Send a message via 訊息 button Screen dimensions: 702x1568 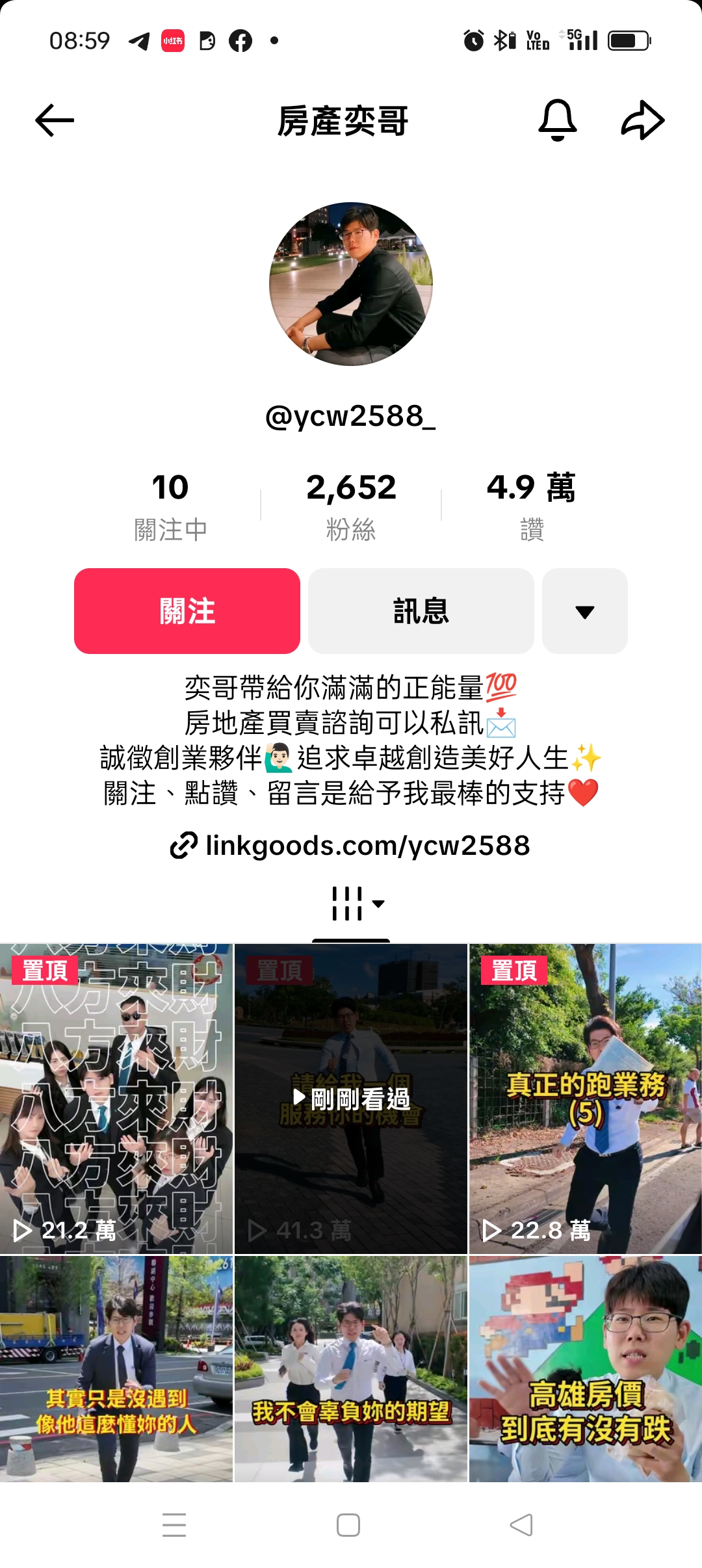(x=421, y=611)
